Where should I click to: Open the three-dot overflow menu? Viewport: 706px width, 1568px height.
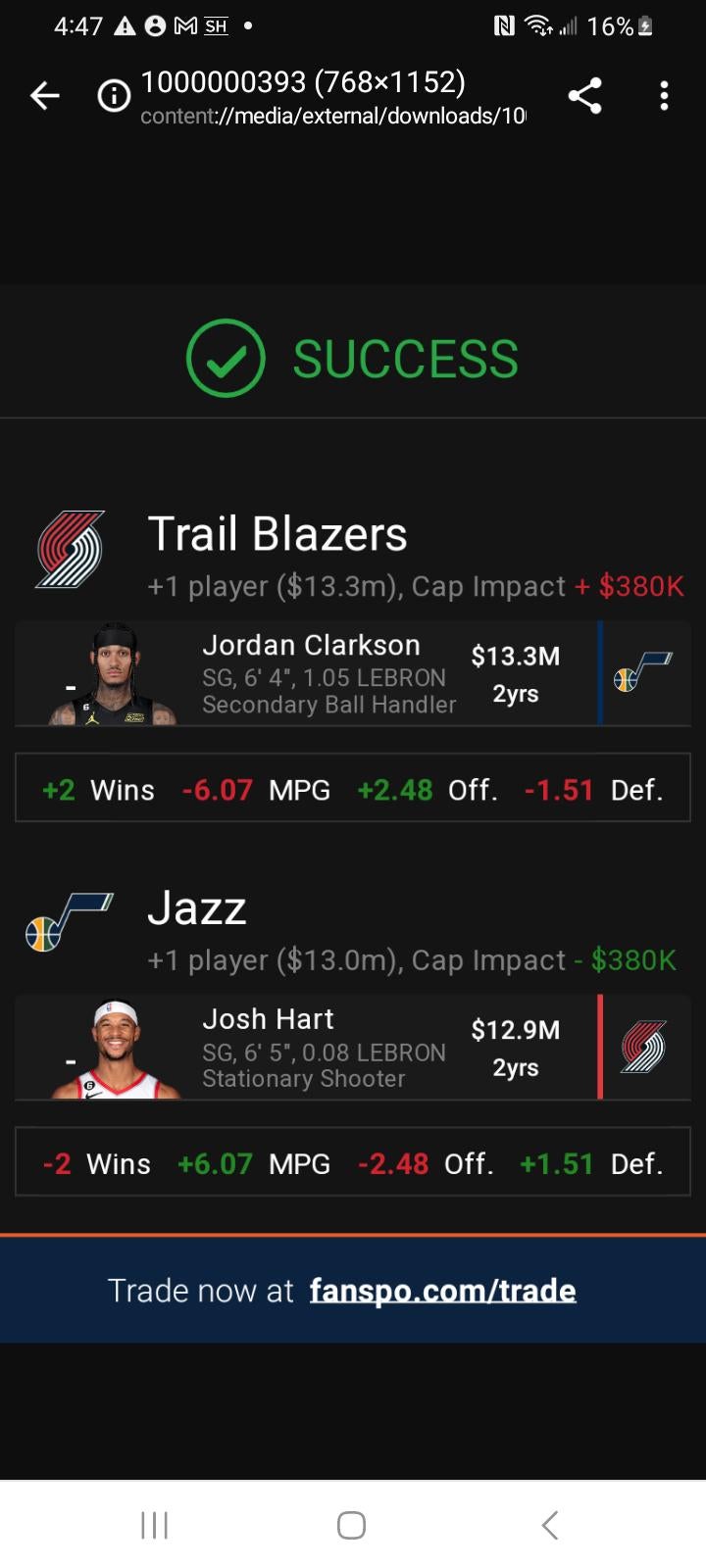coord(664,95)
